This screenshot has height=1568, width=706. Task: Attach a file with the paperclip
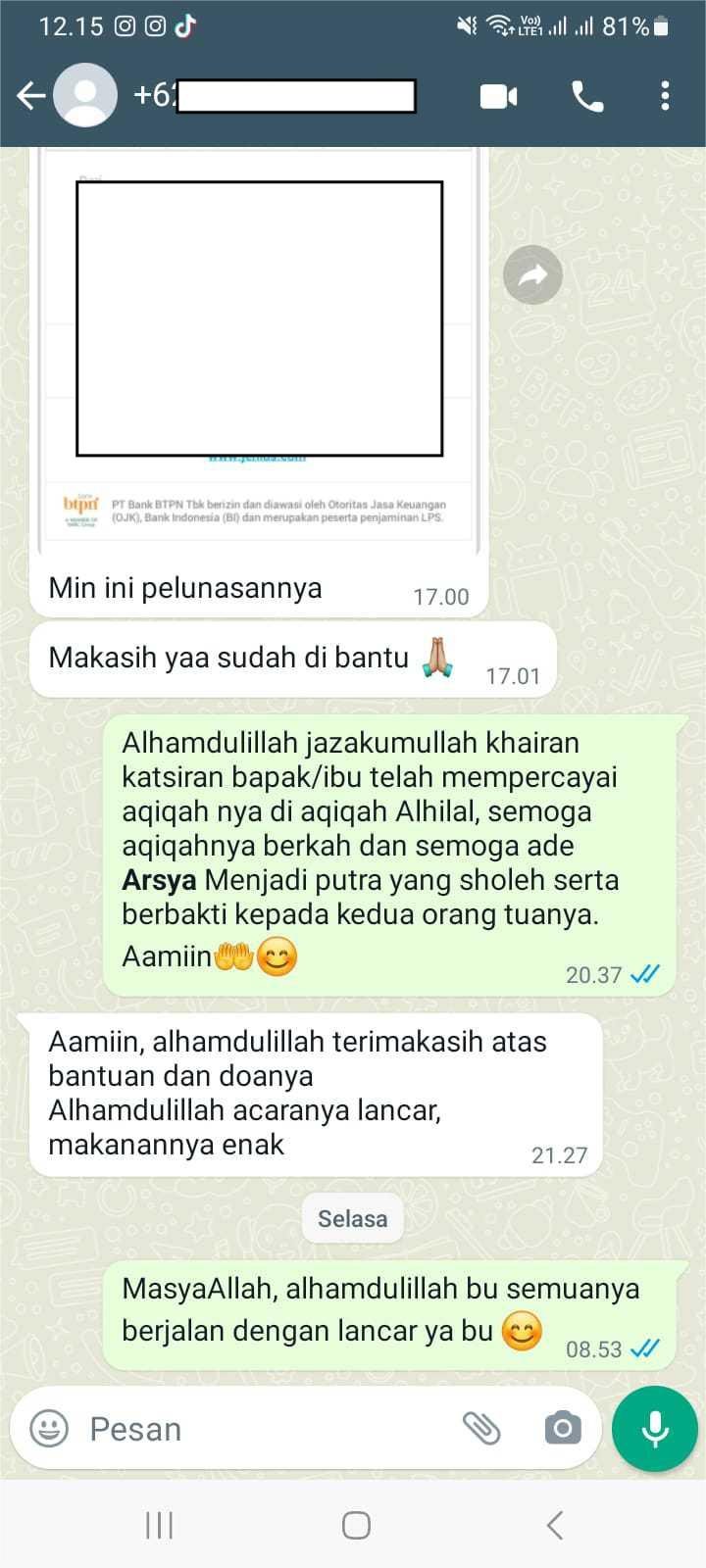click(481, 1429)
